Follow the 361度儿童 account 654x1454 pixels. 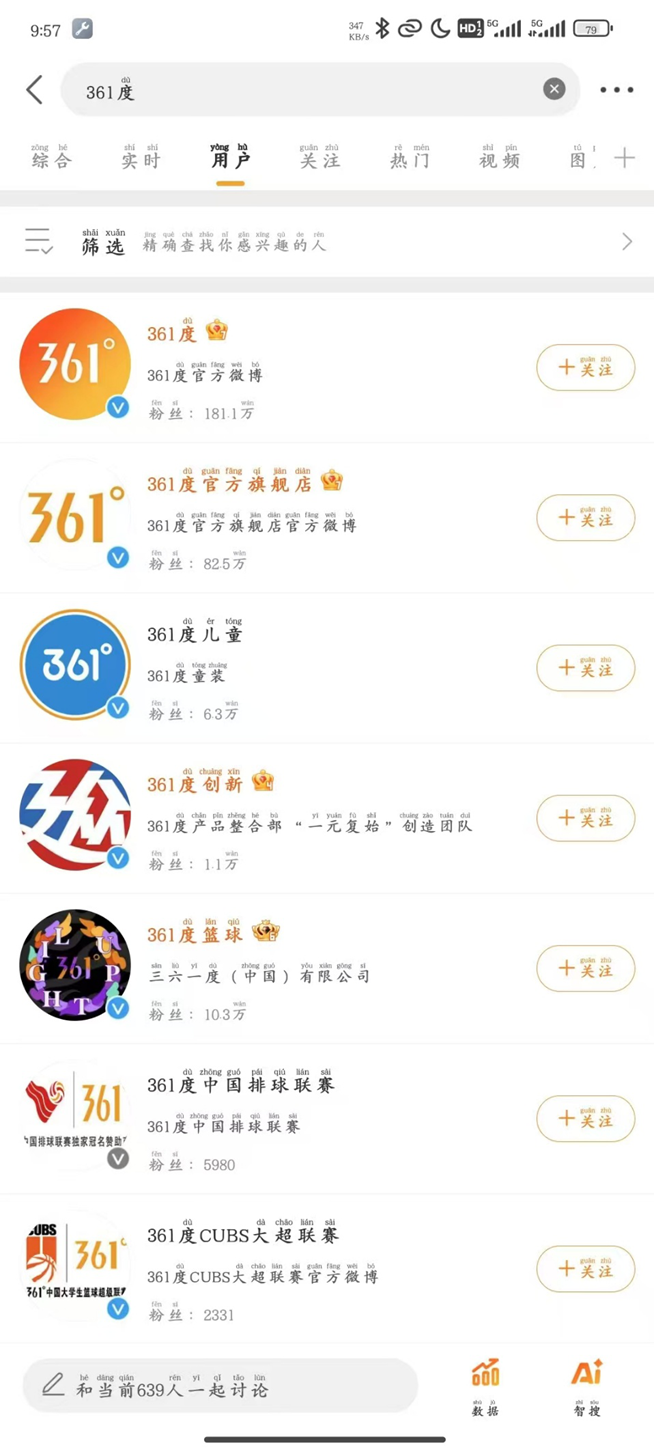pyautogui.click(x=585, y=668)
